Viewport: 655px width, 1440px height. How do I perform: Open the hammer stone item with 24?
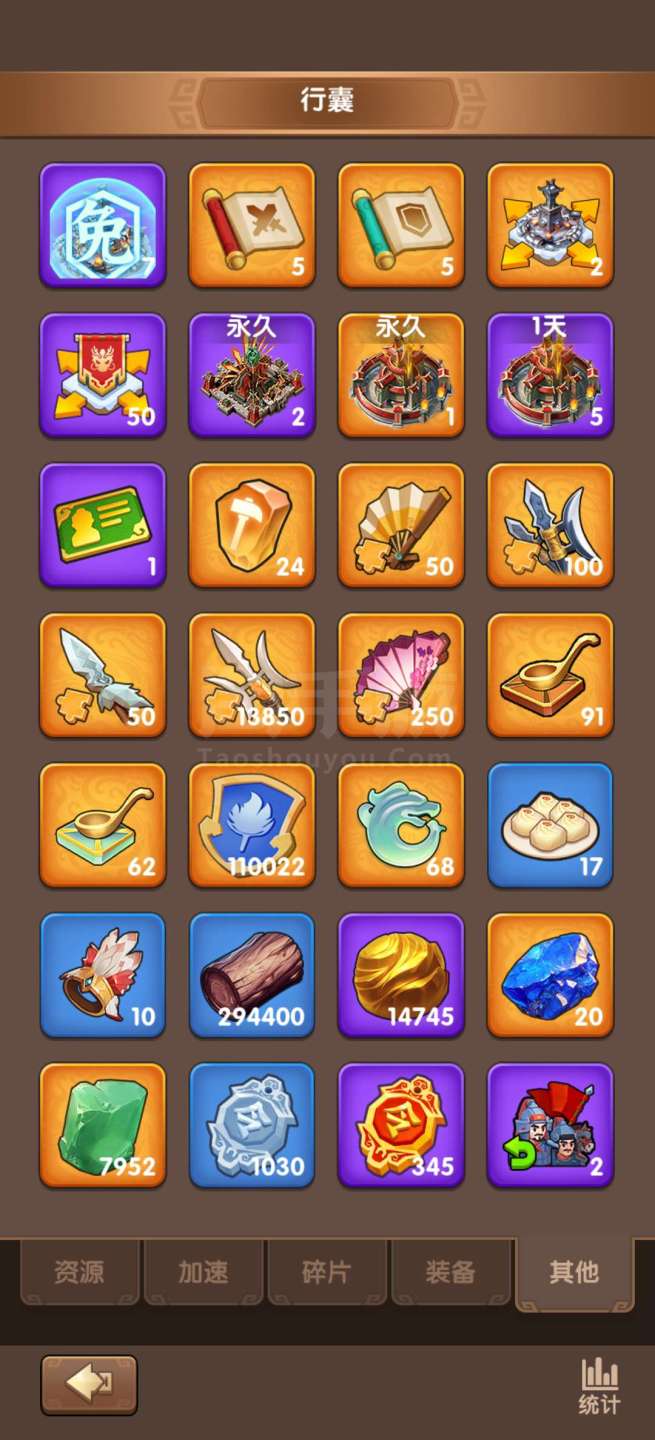click(x=252, y=526)
